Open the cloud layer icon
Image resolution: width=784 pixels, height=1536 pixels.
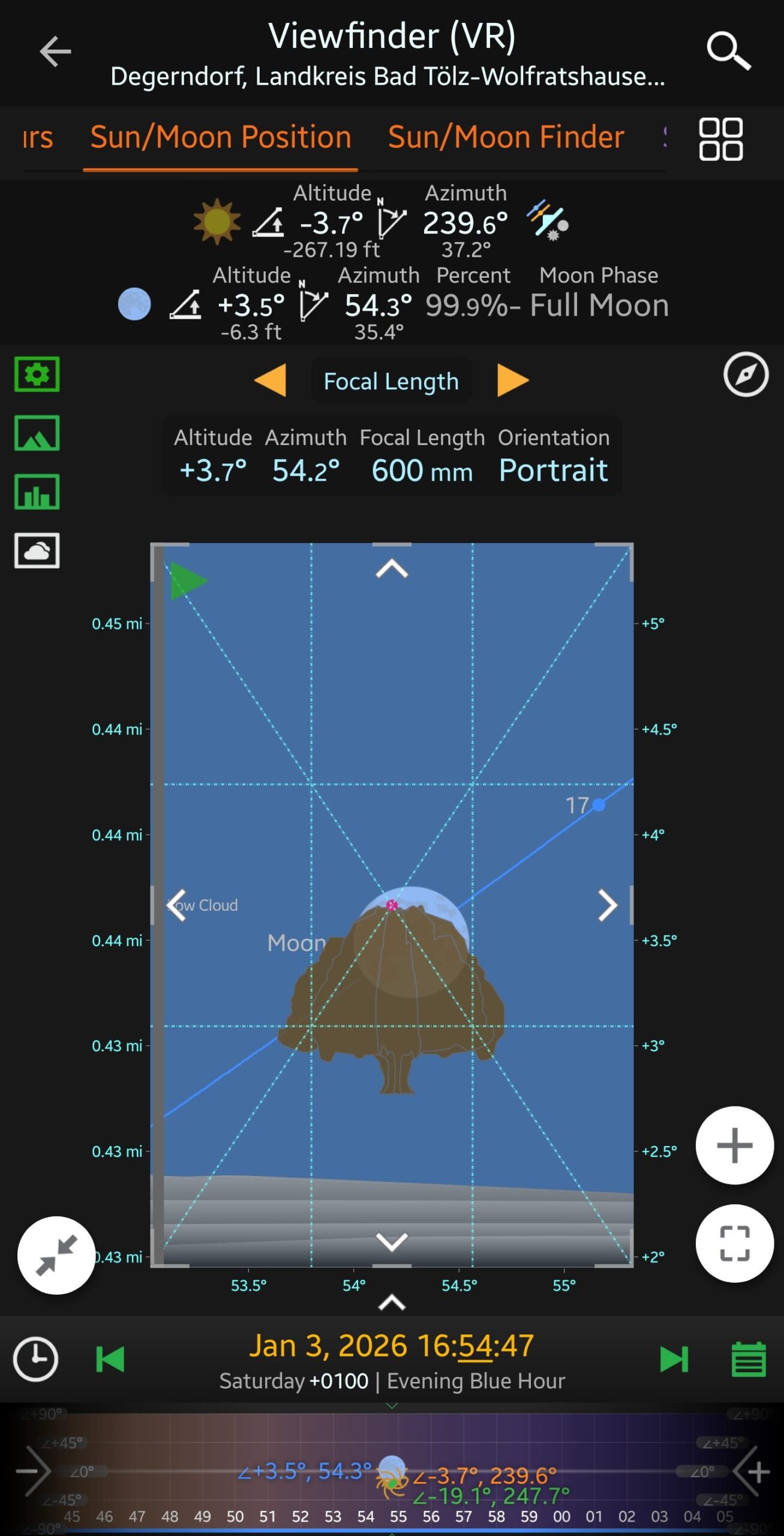[x=37, y=550]
